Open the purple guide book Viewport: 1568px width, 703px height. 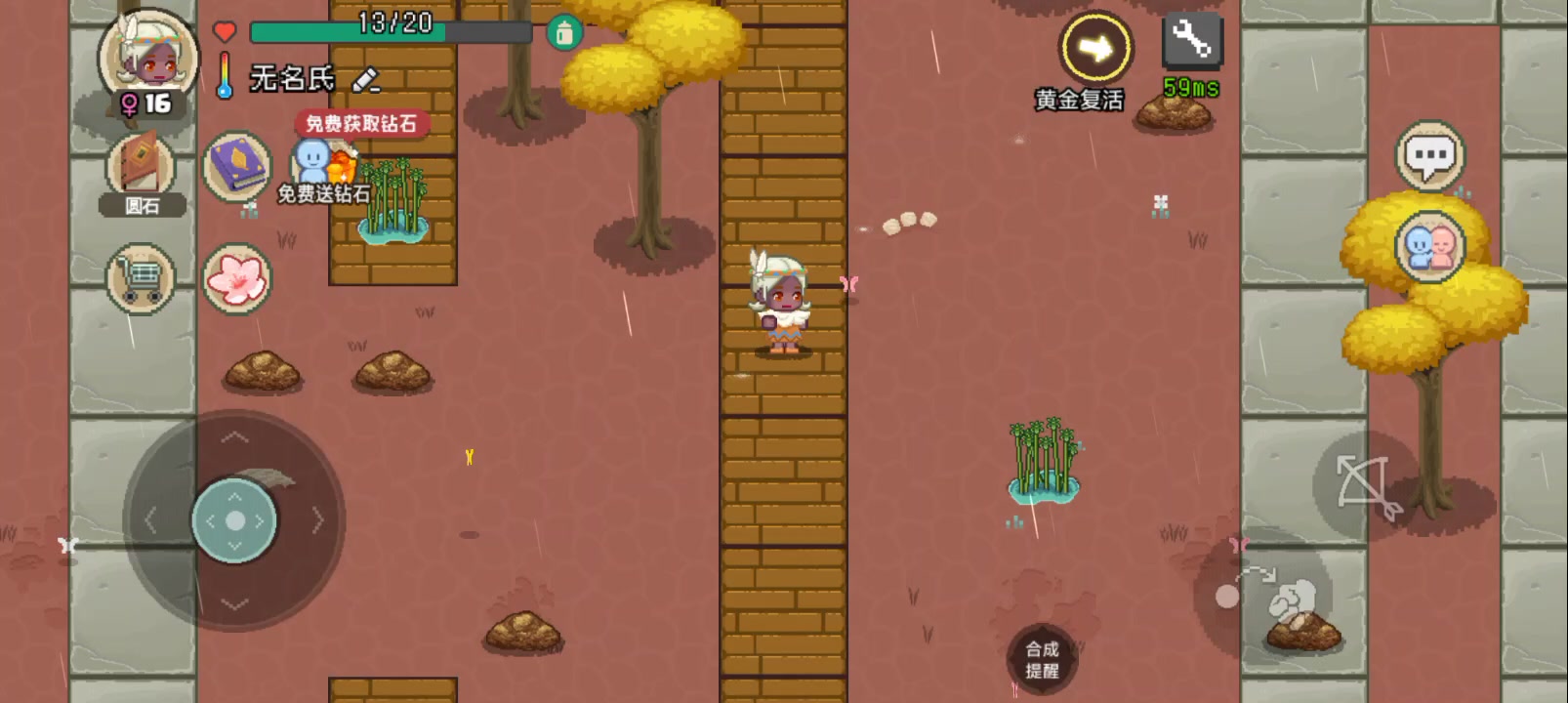pos(237,166)
